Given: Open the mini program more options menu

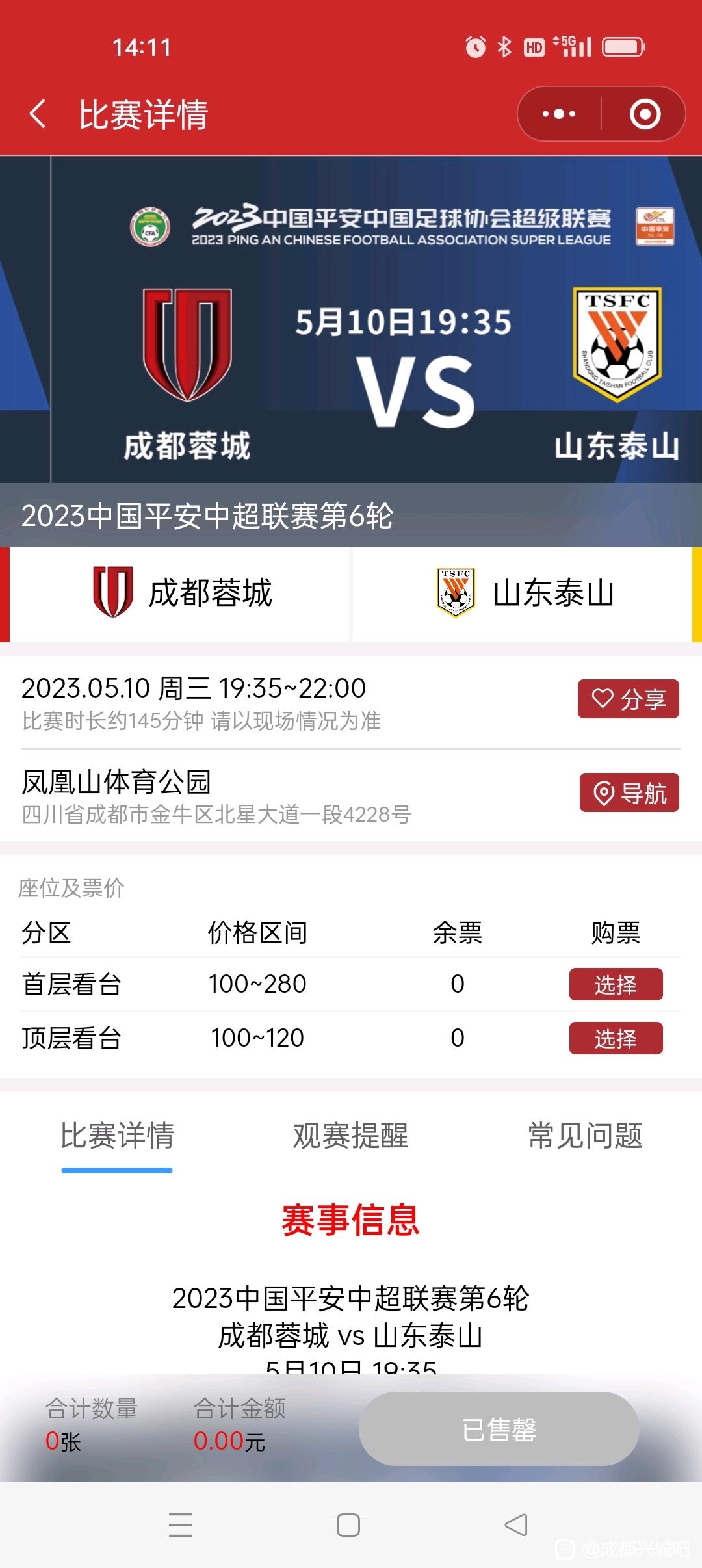Looking at the screenshot, I should pyautogui.click(x=559, y=114).
